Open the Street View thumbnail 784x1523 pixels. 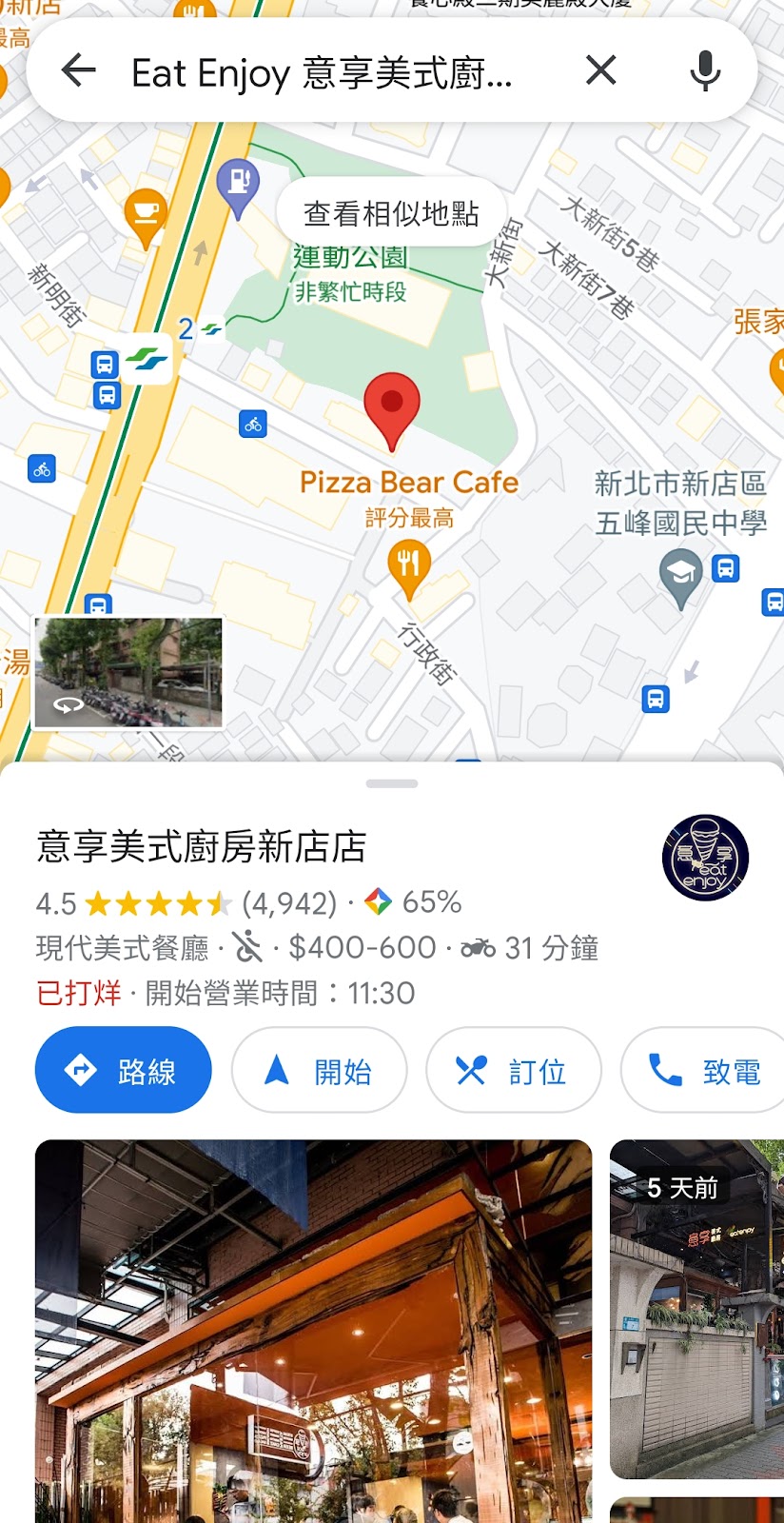[128, 672]
